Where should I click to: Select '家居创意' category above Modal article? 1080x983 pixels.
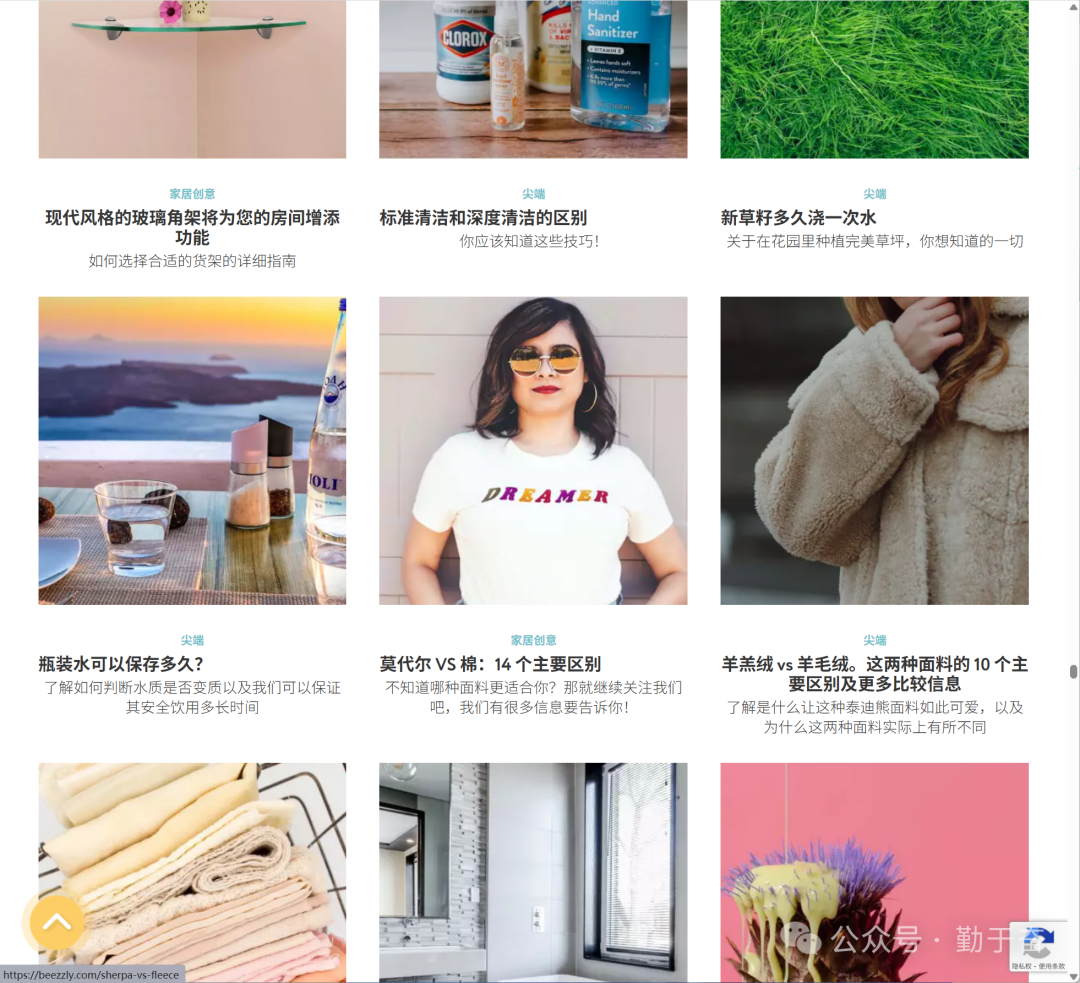(533, 640)
